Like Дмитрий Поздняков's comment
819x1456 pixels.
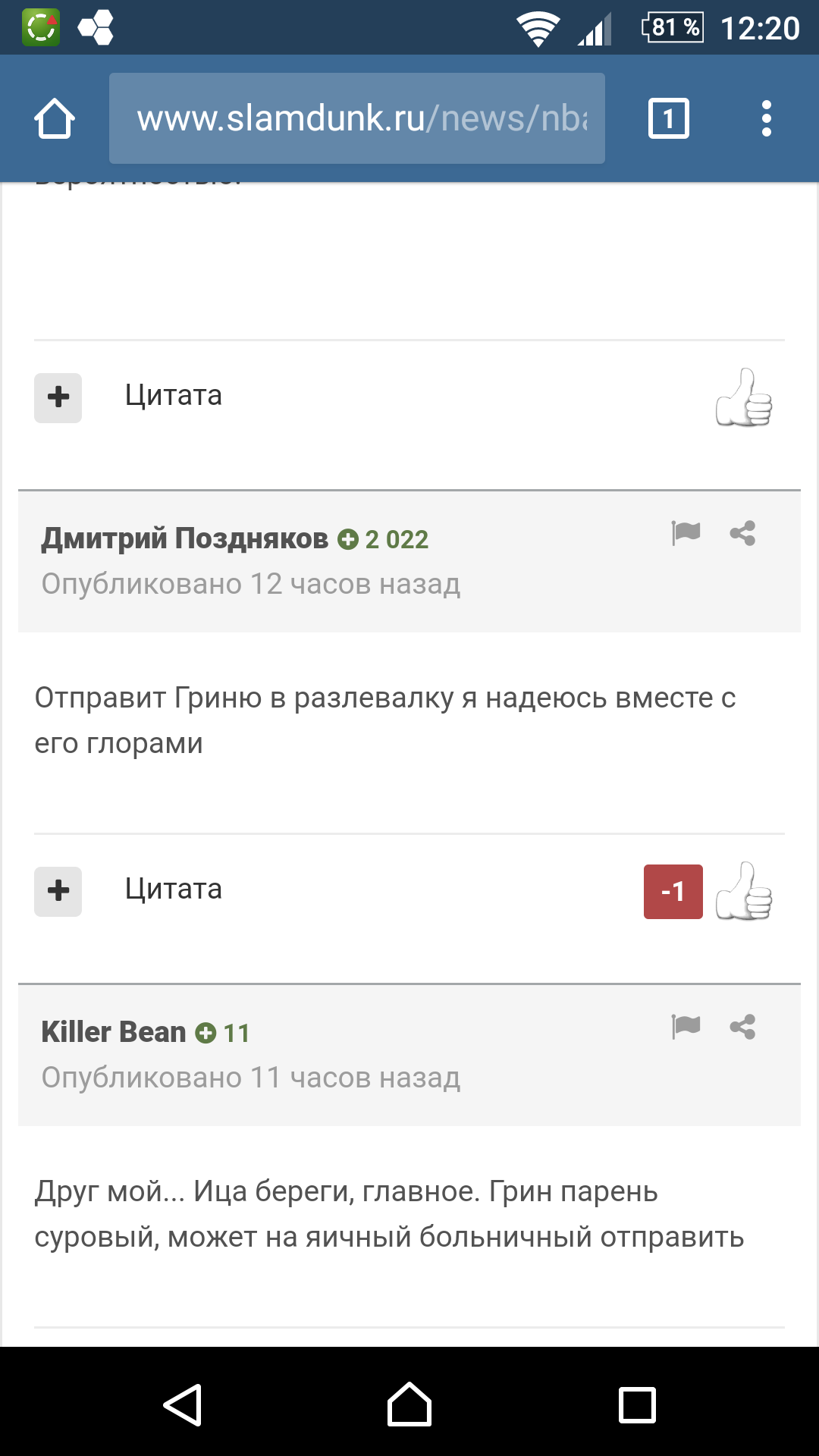[x=744, y=891]
